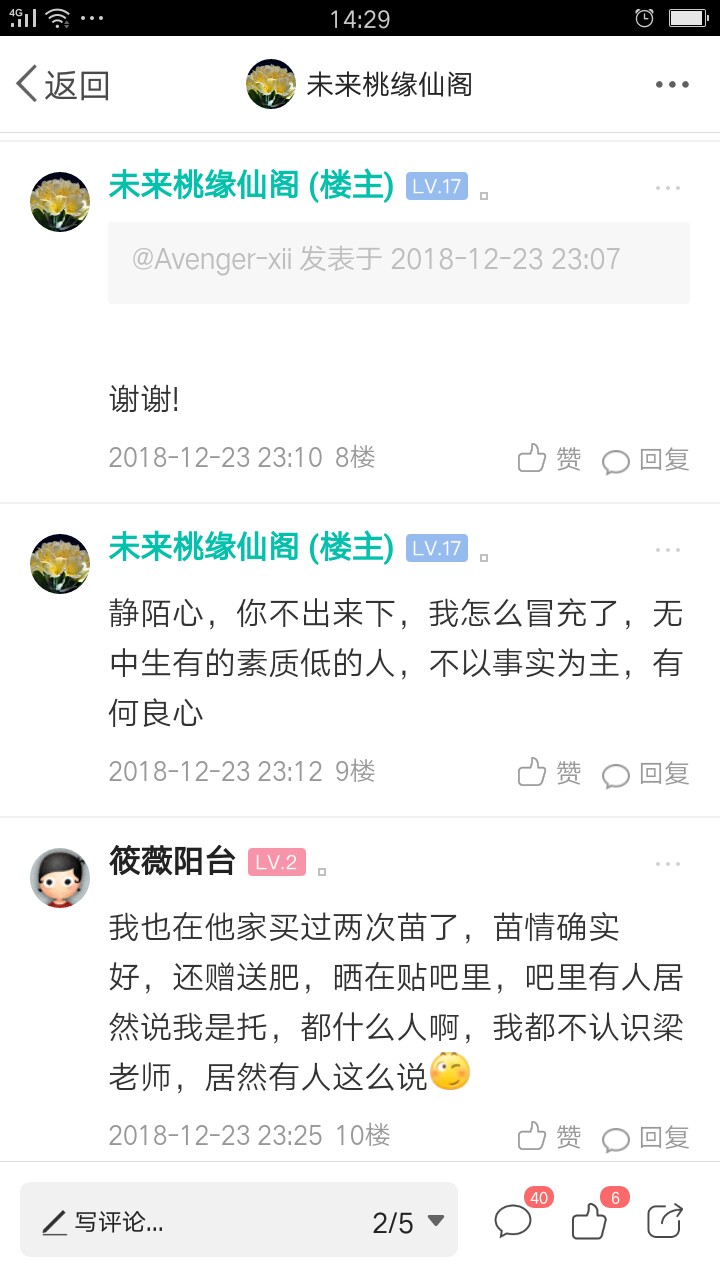The width and height of the screenshot is (720, 1280).
Task: Like the 10楼 reply by 筱薇阳台
Action: coord(549,1136)
